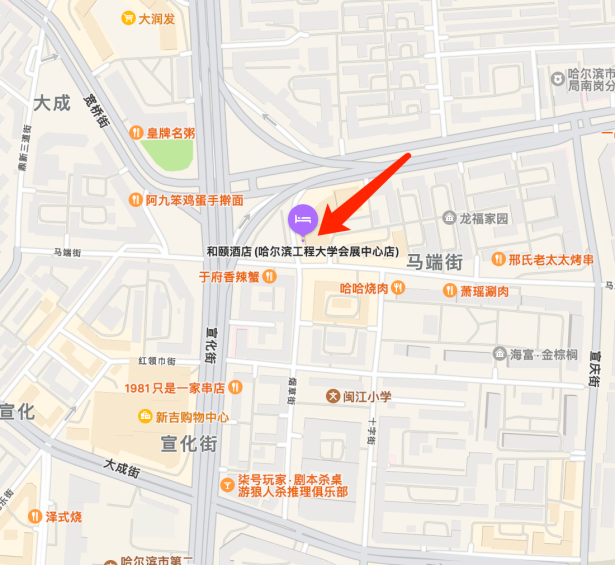Select the 皇牌名粥 restaurant marker
Screen dimensions: 616x565
[x=135, y=132]
